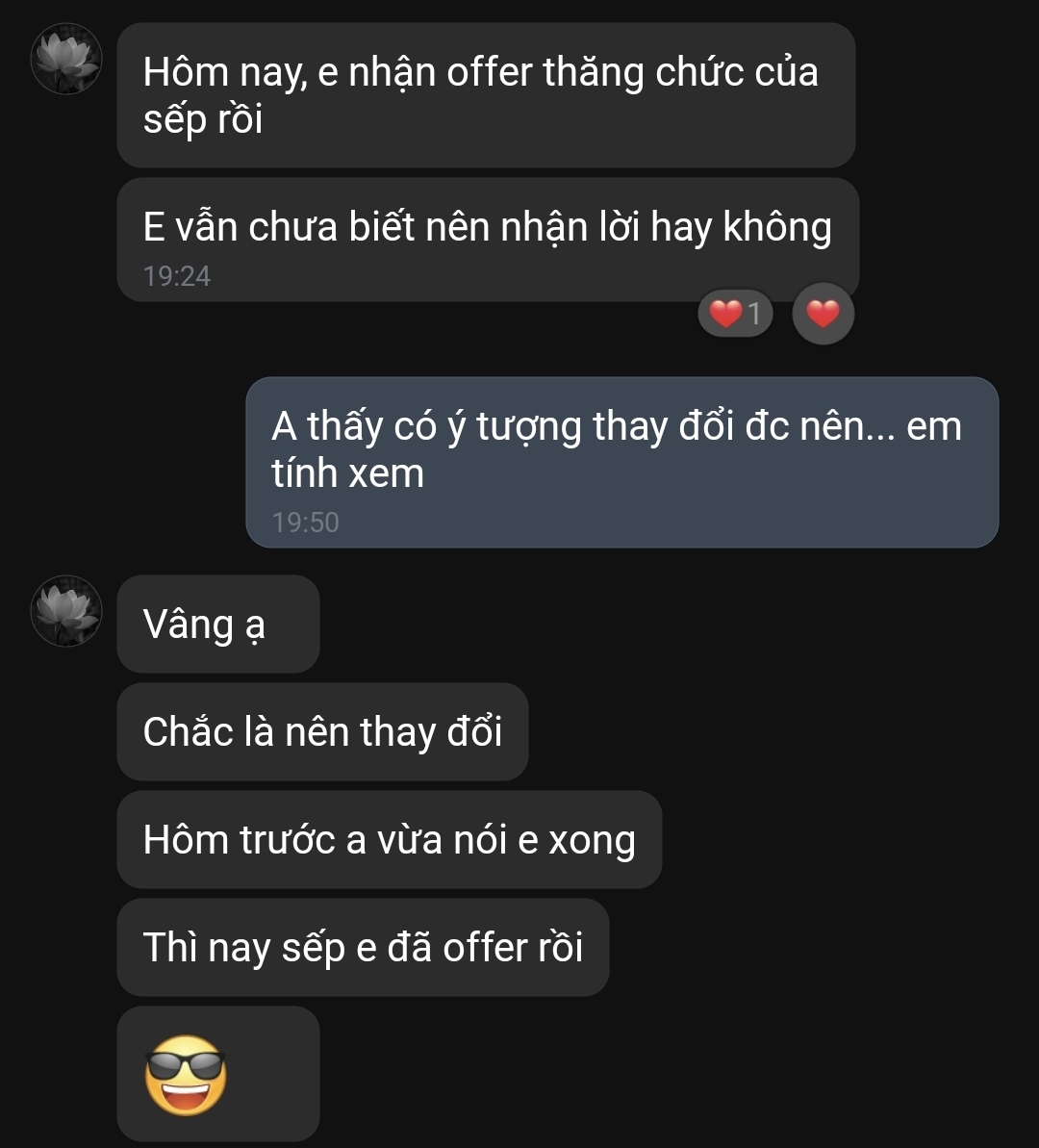Open the sender's lotus avatar beside 'Hôm nay' message
This screenshot has height=1148, width=1039.
[x=65, y=59]
